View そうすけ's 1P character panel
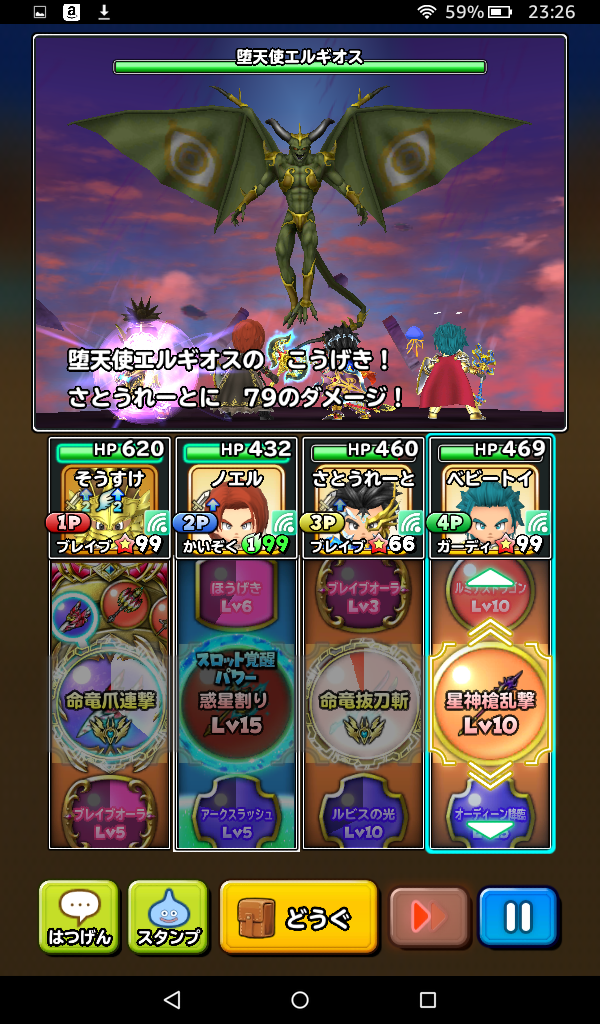Image resolution: width=600 pixels, height=1024 pixels. click(x=109, y=498)
